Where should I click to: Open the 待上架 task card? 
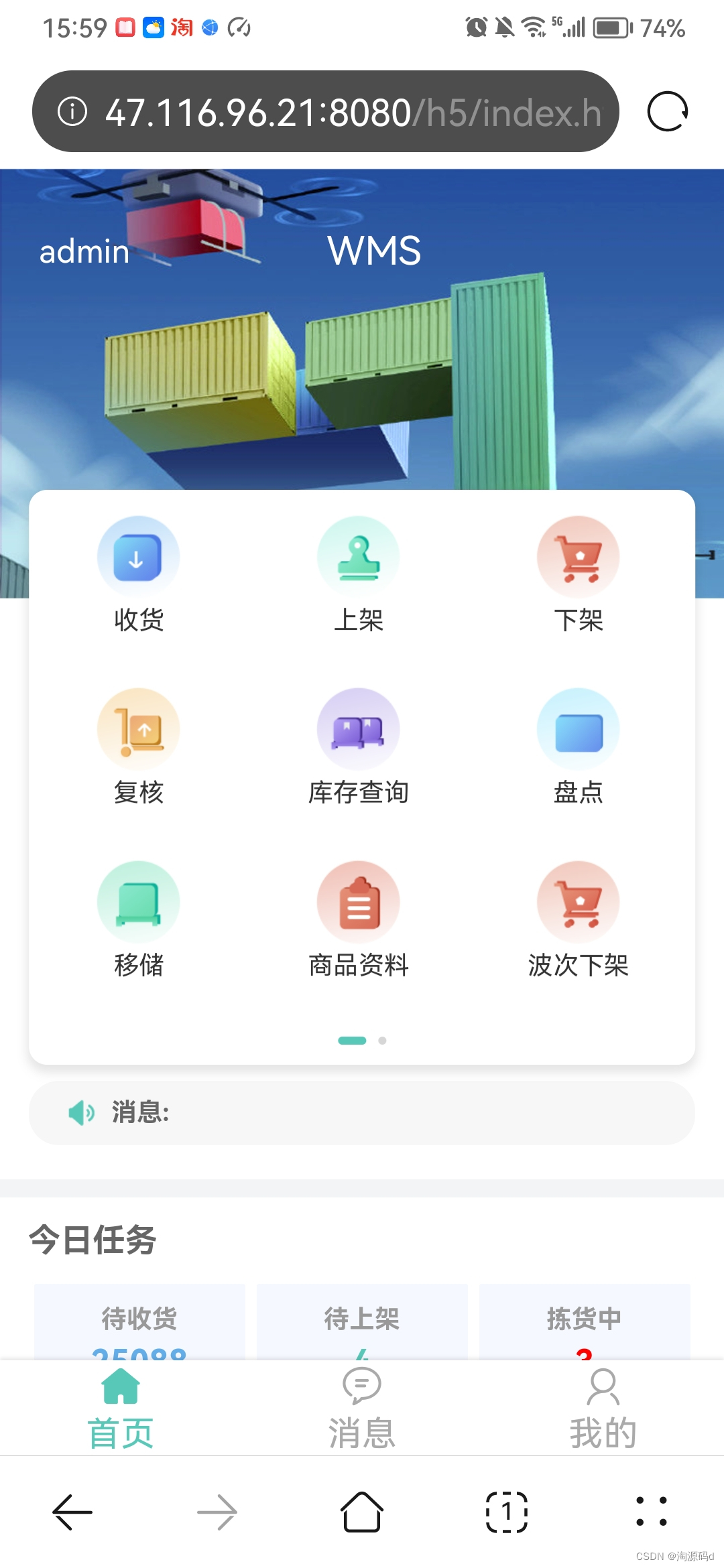click(x=362, y=1322)
